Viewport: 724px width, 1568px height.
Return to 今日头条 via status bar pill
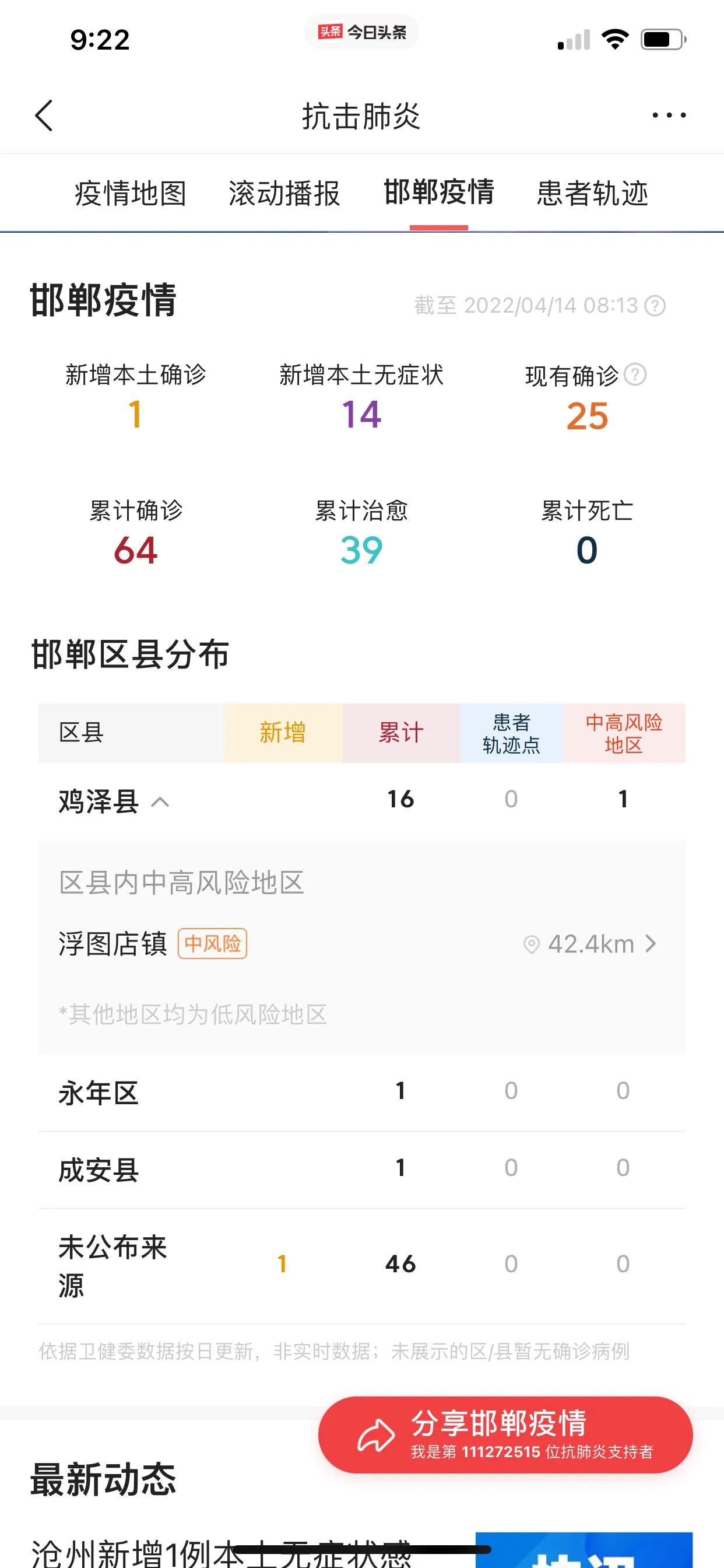tap(362, 32)
